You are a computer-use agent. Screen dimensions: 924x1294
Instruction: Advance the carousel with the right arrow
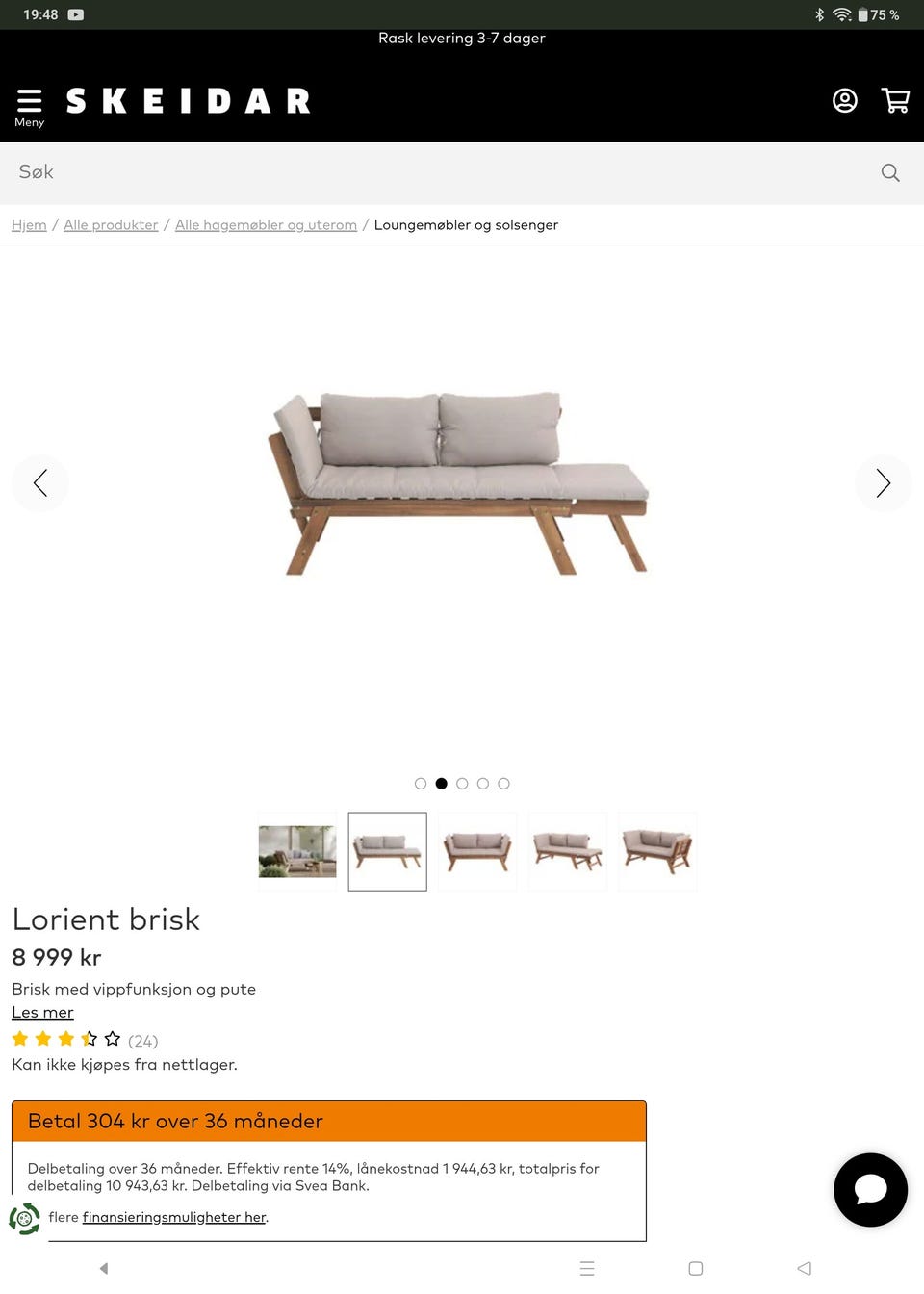pos(883,483)
